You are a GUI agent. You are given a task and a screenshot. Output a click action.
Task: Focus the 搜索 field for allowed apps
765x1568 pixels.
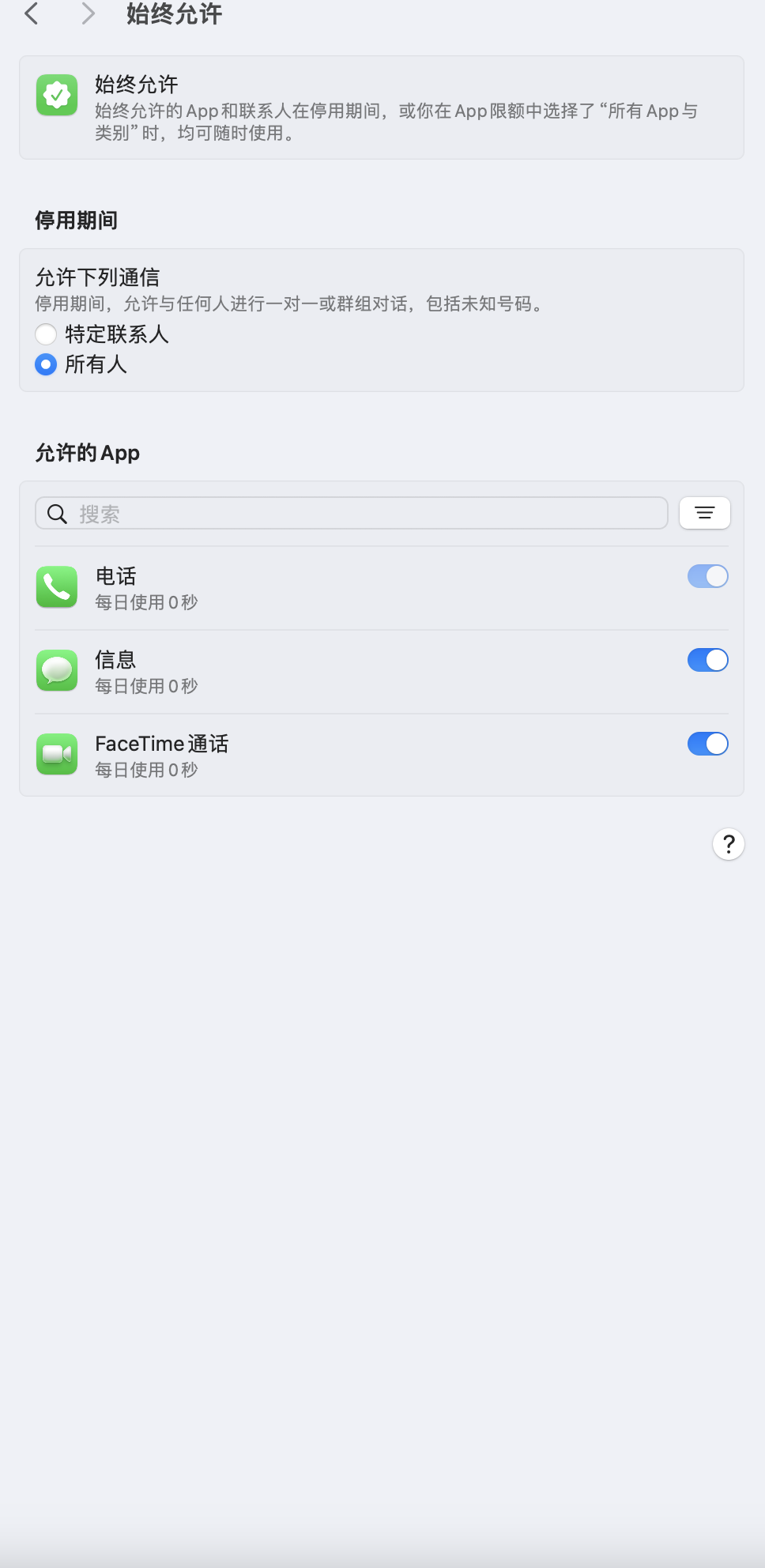pos(352,514)
